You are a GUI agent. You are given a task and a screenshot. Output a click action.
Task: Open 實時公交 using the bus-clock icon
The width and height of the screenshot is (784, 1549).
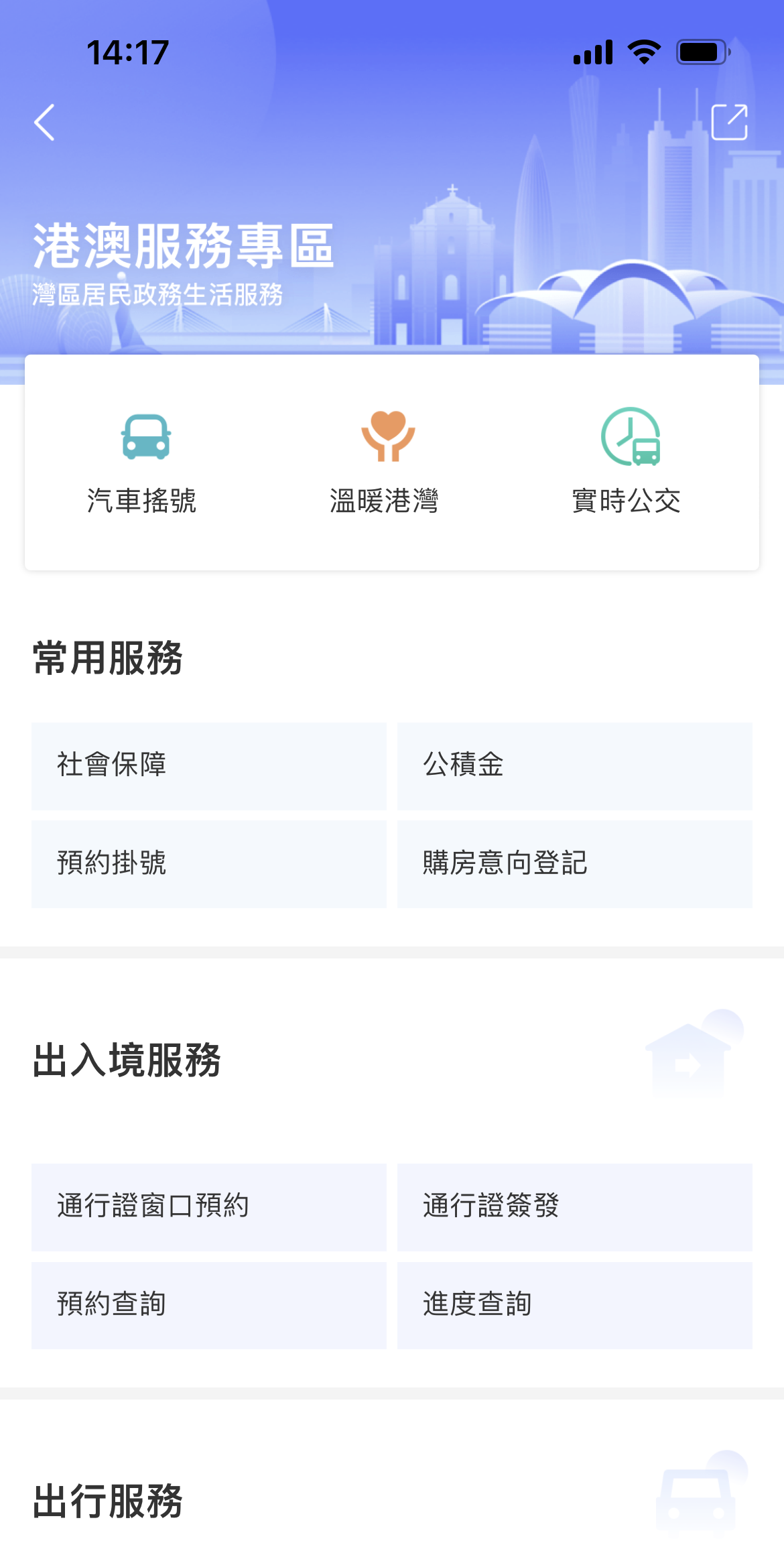pyautogui.click(x=630, y=437)
